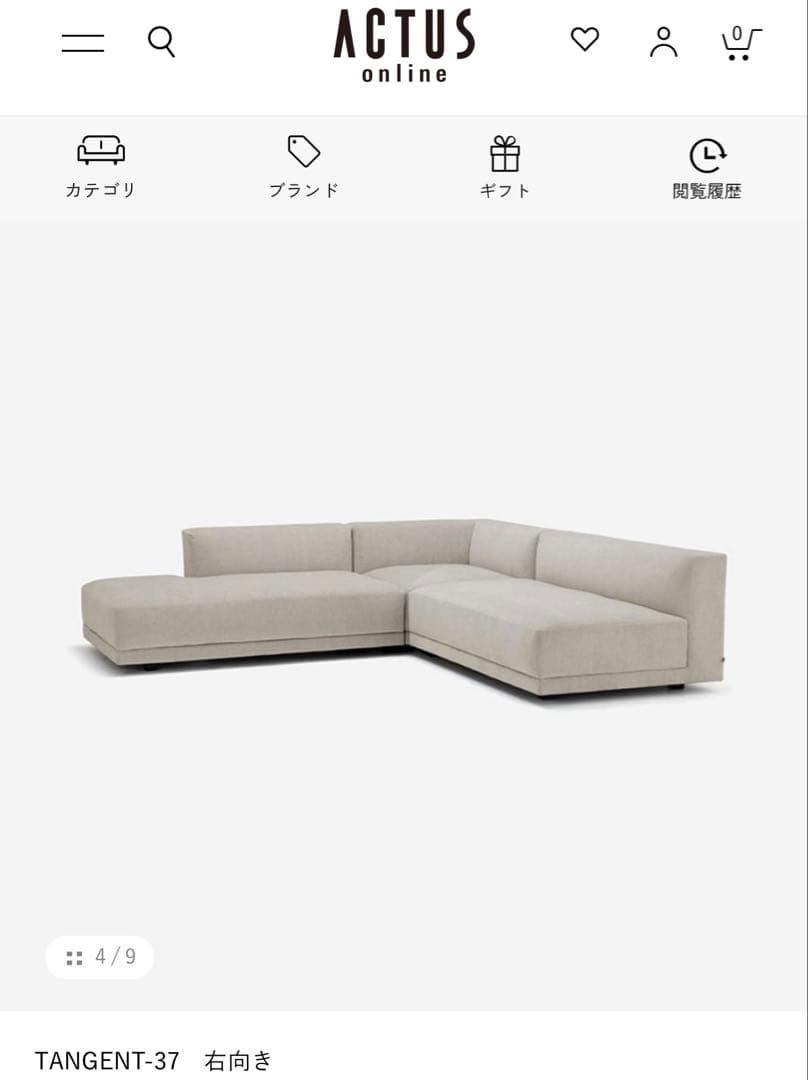The width and height of the screenshot is (808, 1080).
Task: Go to the ギフト section
Action: click(x=505, y=168)
